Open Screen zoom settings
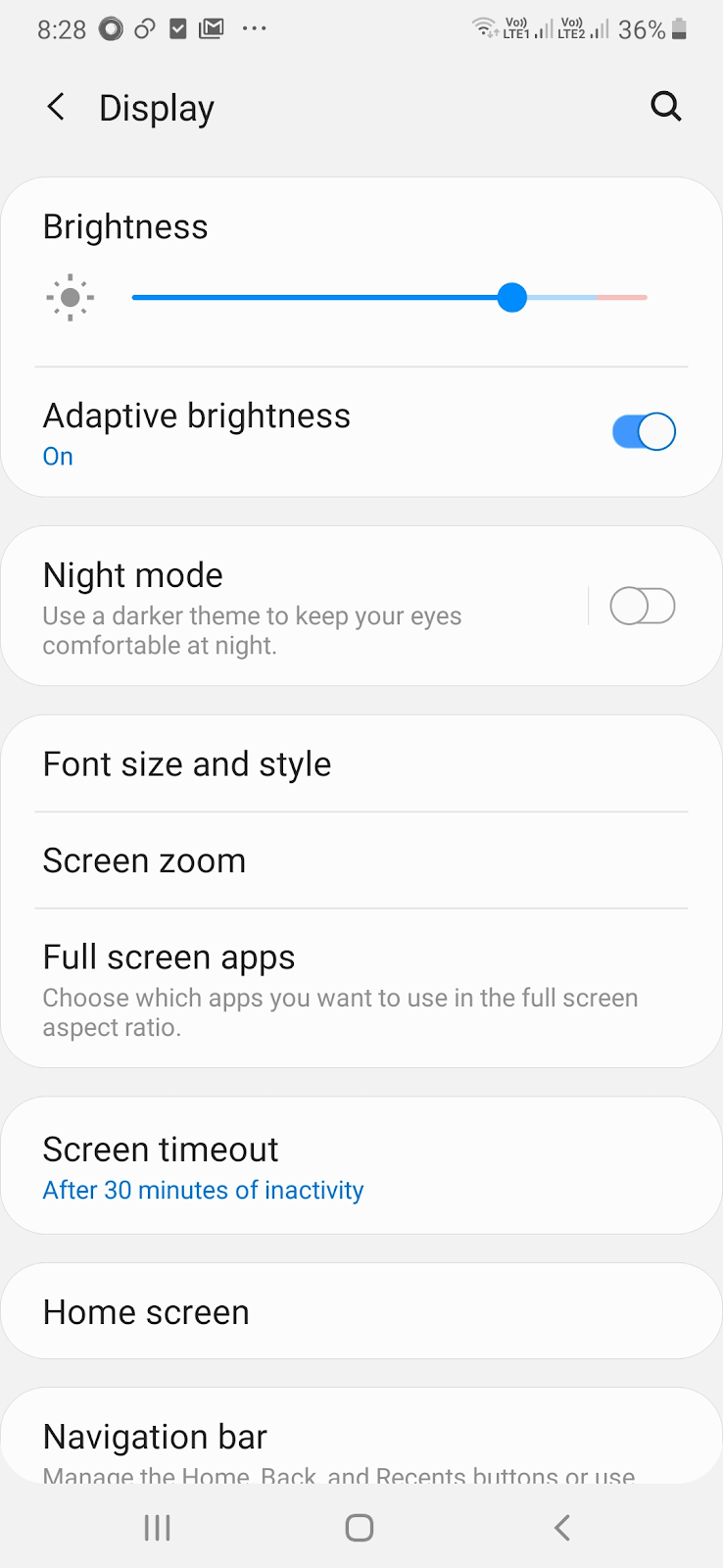723x1568 pixels. click(144, 860)
